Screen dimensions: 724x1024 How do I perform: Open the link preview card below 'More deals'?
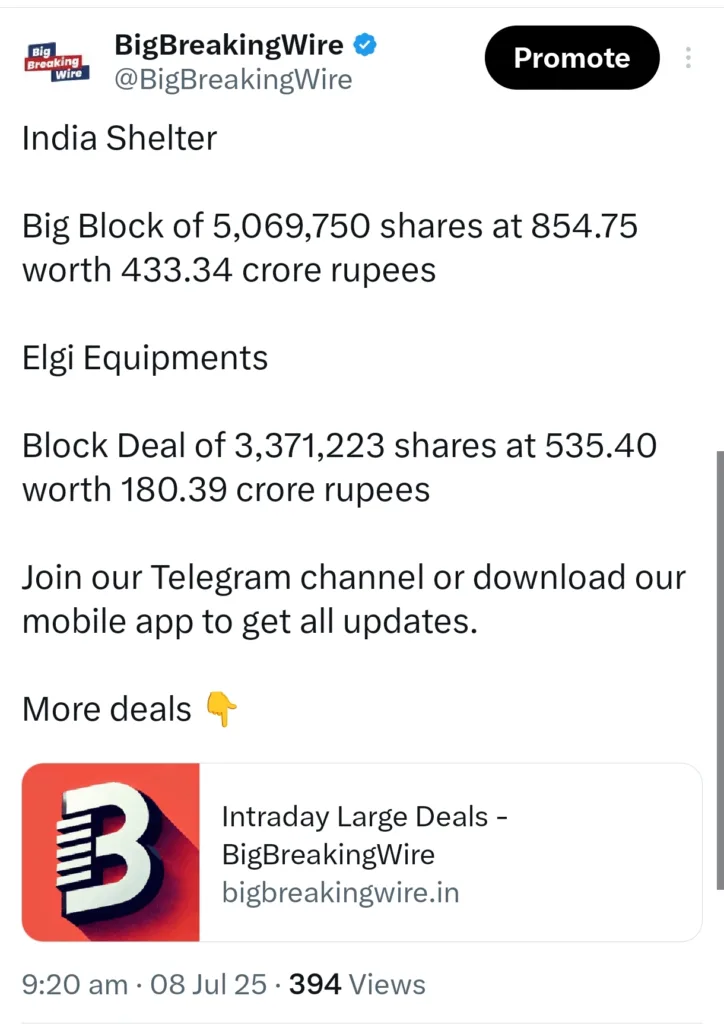pos(362,851)
